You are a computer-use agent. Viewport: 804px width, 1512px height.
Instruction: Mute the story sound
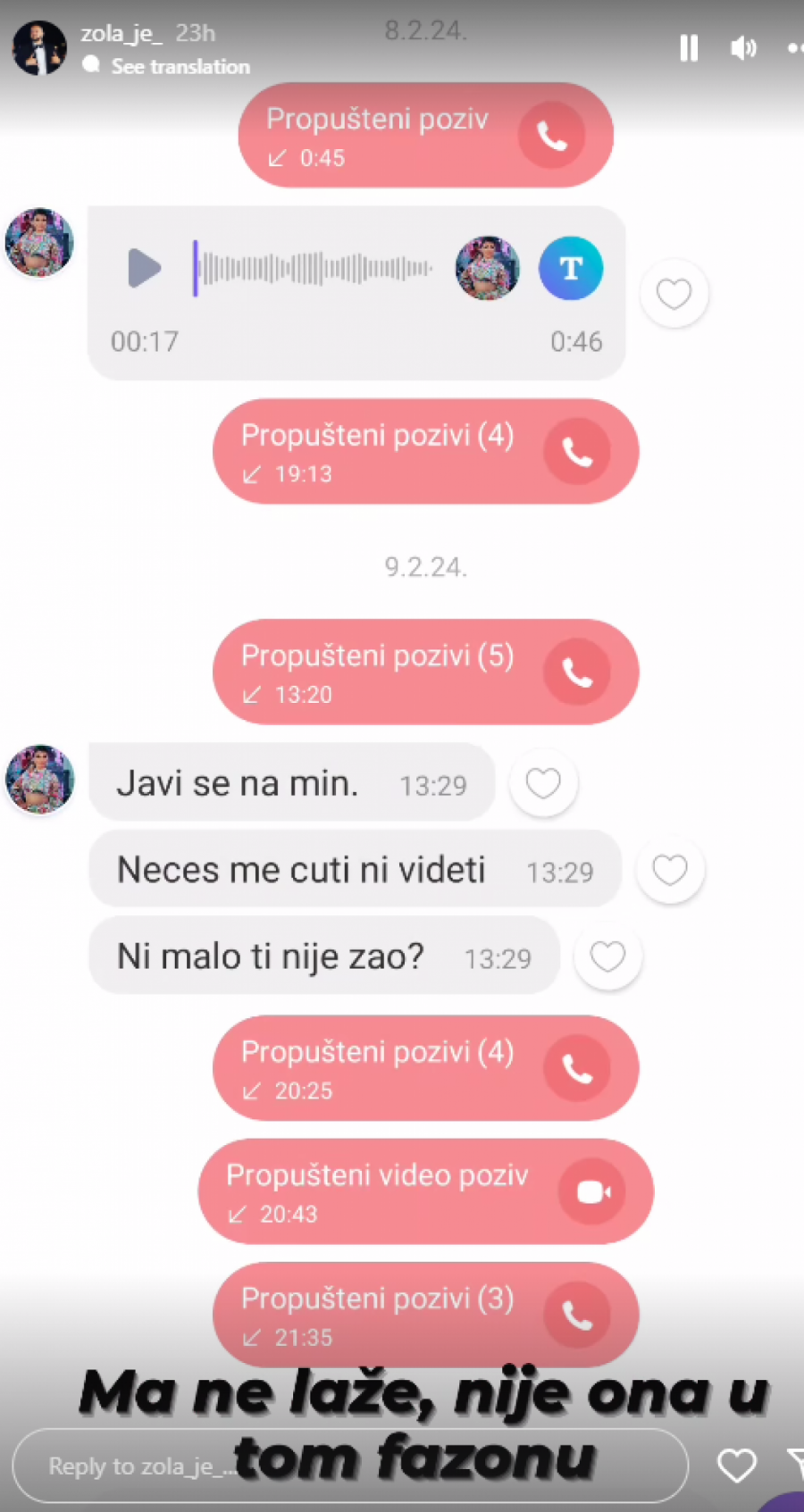(742, 48)
